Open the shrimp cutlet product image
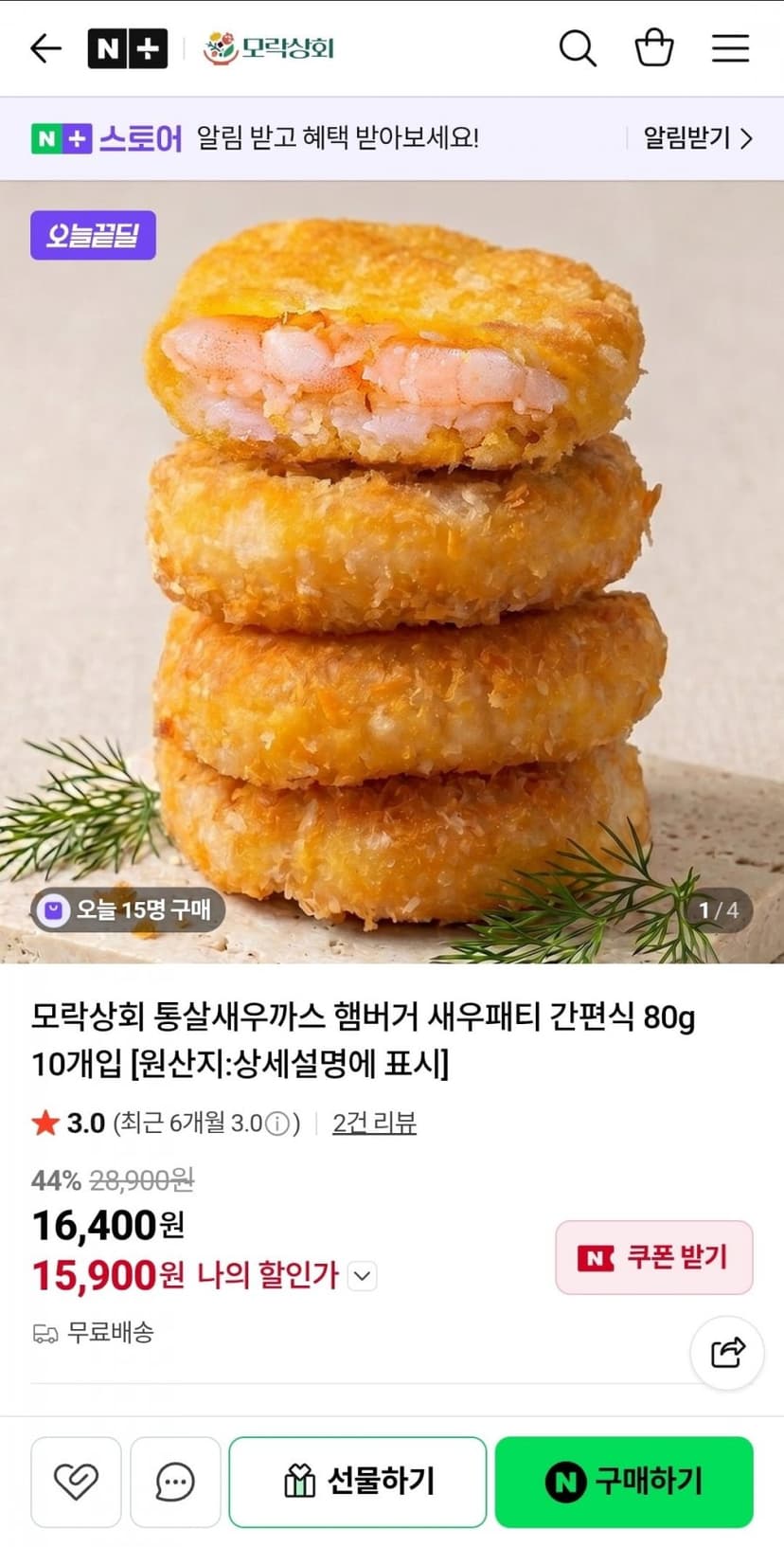Screen dimensions: 784x1547 [392, 572]
